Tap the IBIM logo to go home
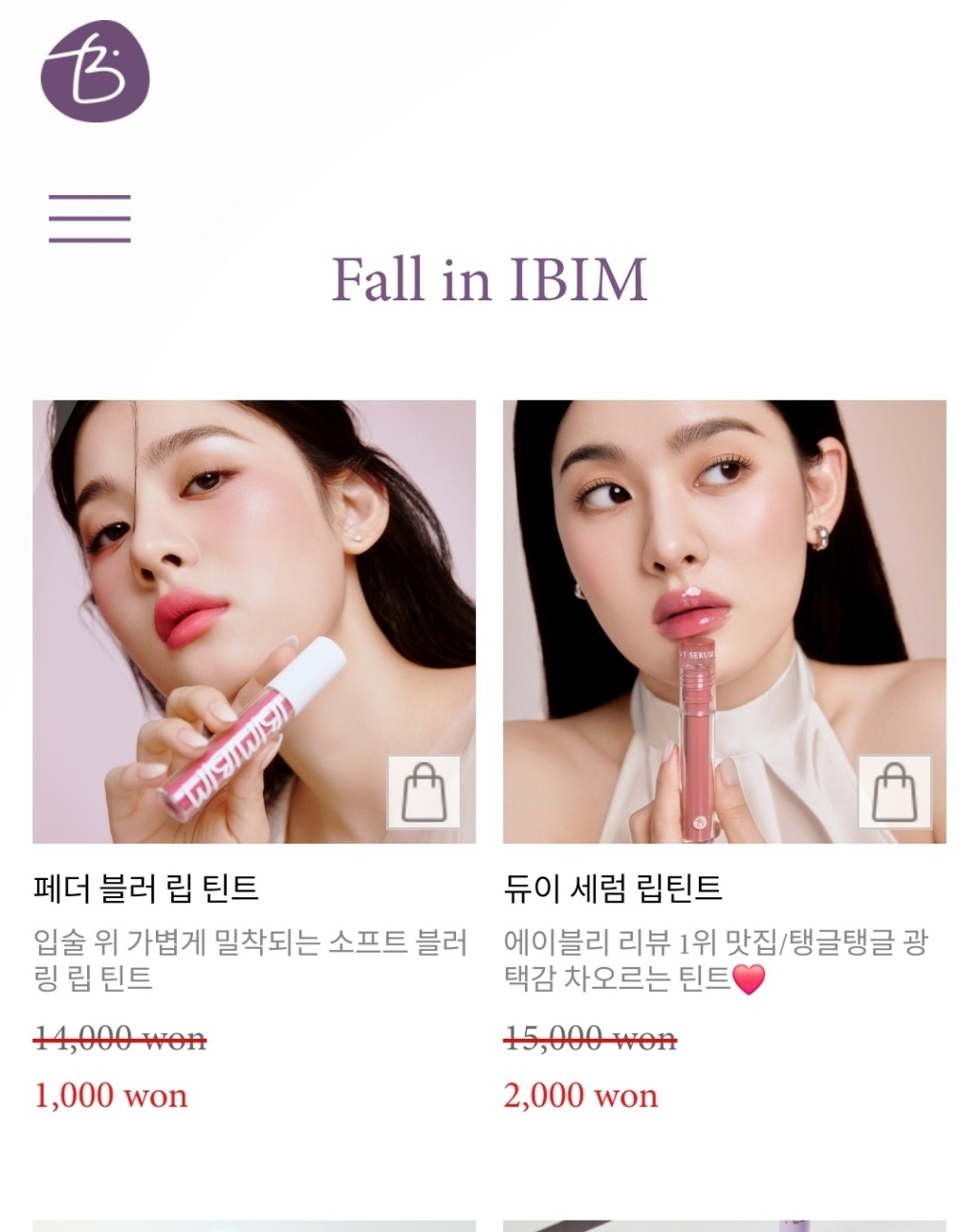979x1232 pixels. coord(95,72)
